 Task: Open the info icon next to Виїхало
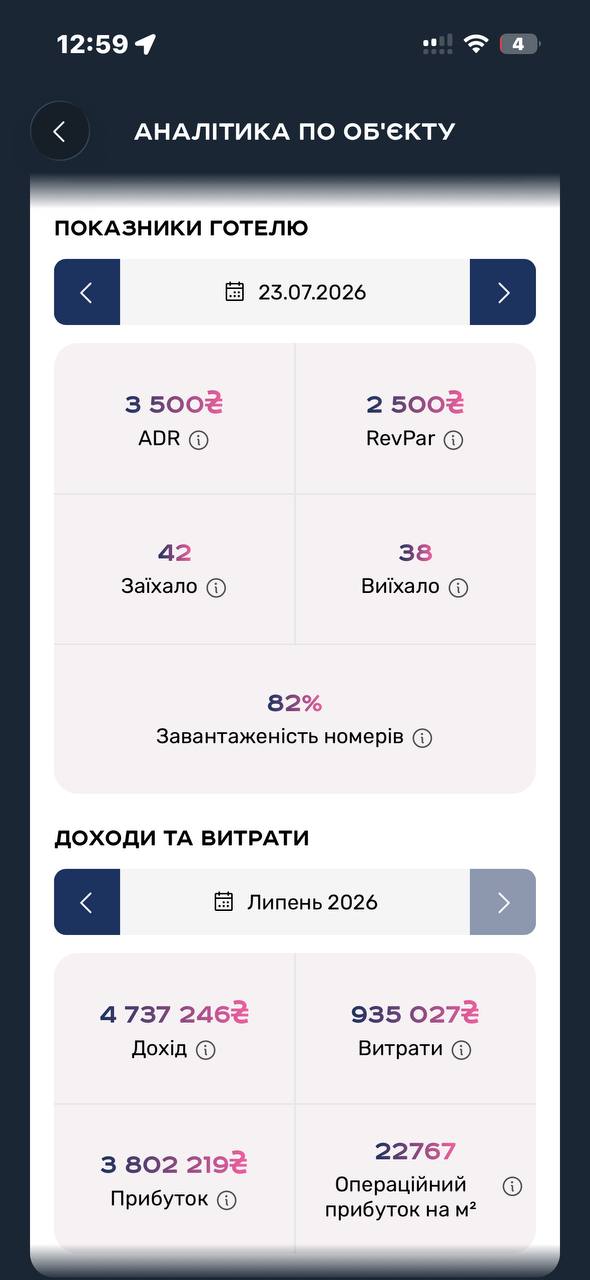tap(458, 588)
